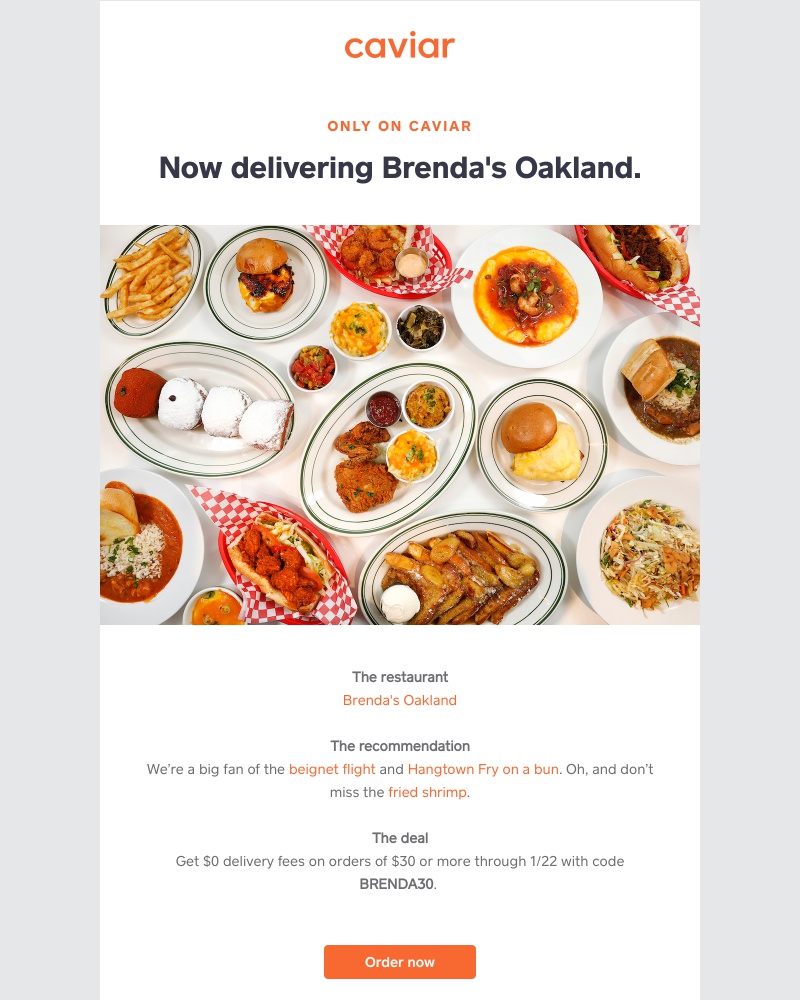The image size is (800, 1000).
Task: Click the Now delivering Brenda's Oakland headline
Action: (x=399, y=166)
